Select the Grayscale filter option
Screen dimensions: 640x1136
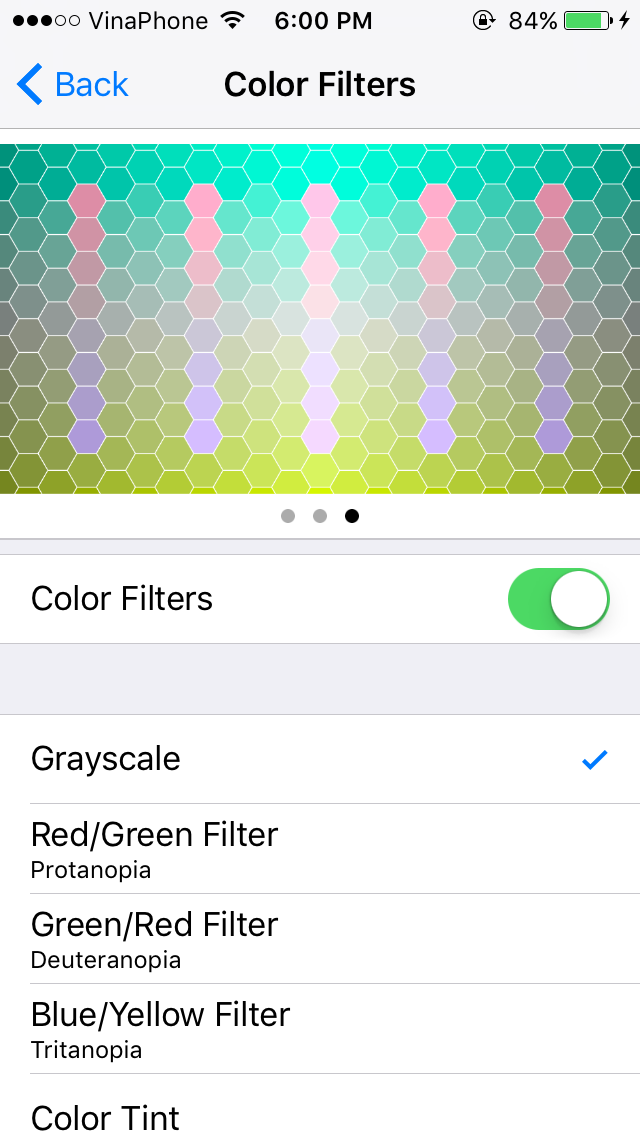(x=320, y=759)
